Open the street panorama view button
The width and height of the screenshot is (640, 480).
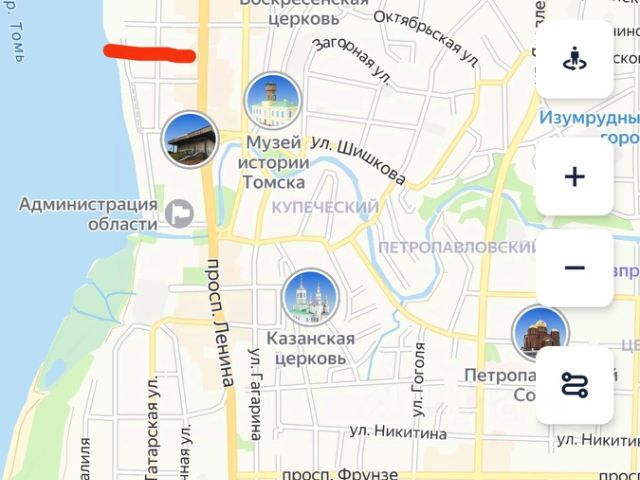click(574, 60)
